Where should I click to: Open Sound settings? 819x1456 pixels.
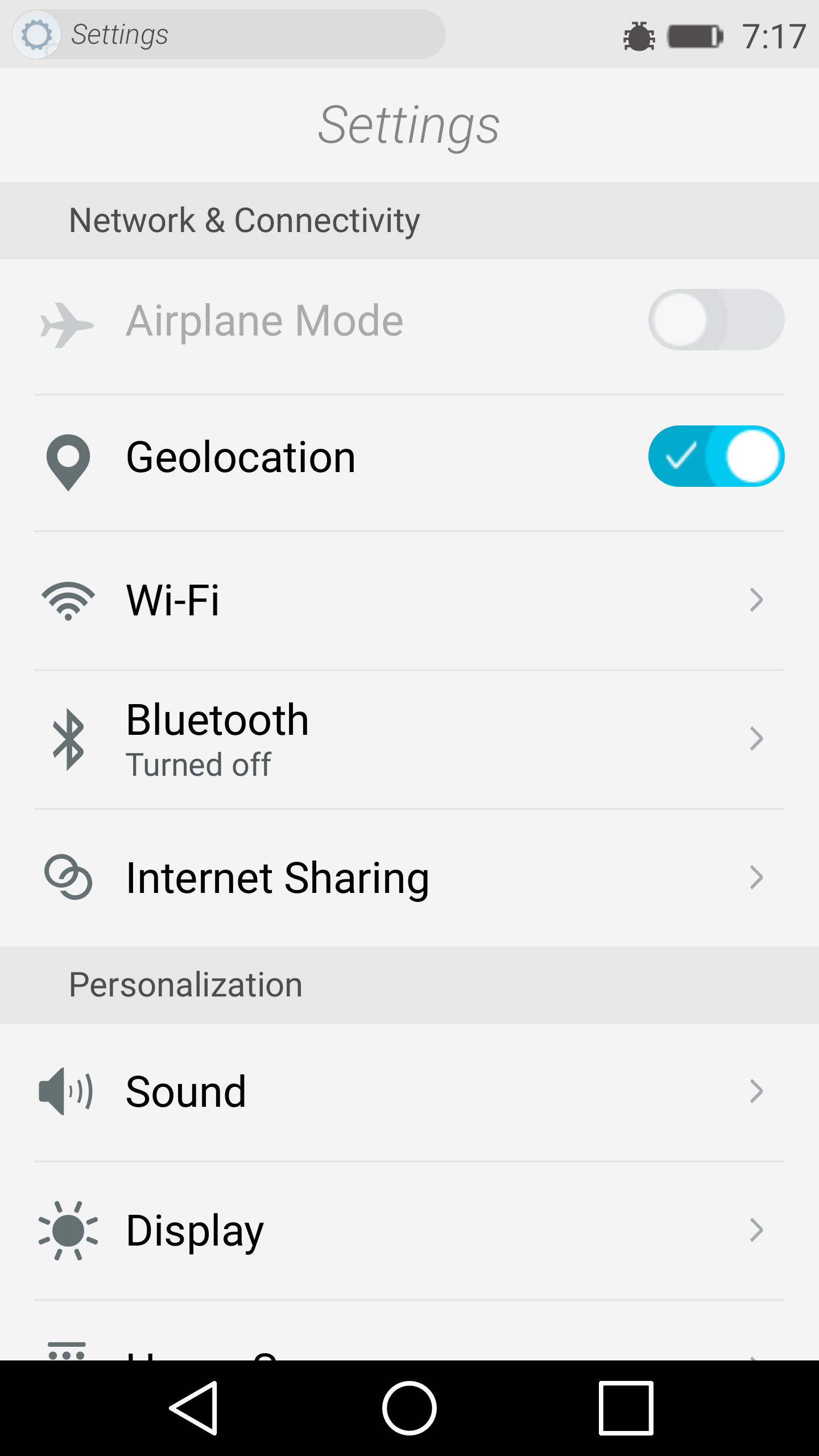pos(409,1092)
